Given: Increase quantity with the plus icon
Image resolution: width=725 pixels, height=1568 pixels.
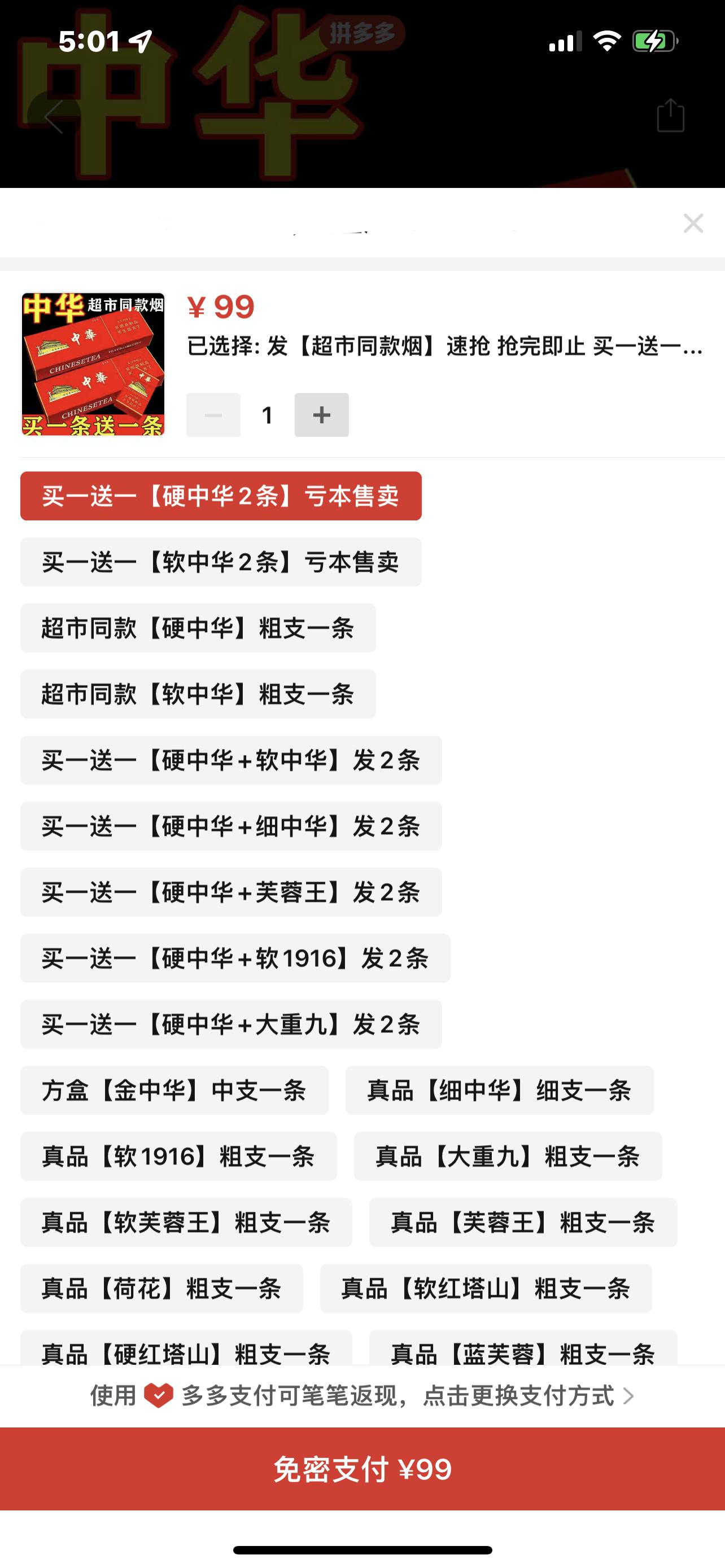Looking at the screenshot, I should point(322,414).
